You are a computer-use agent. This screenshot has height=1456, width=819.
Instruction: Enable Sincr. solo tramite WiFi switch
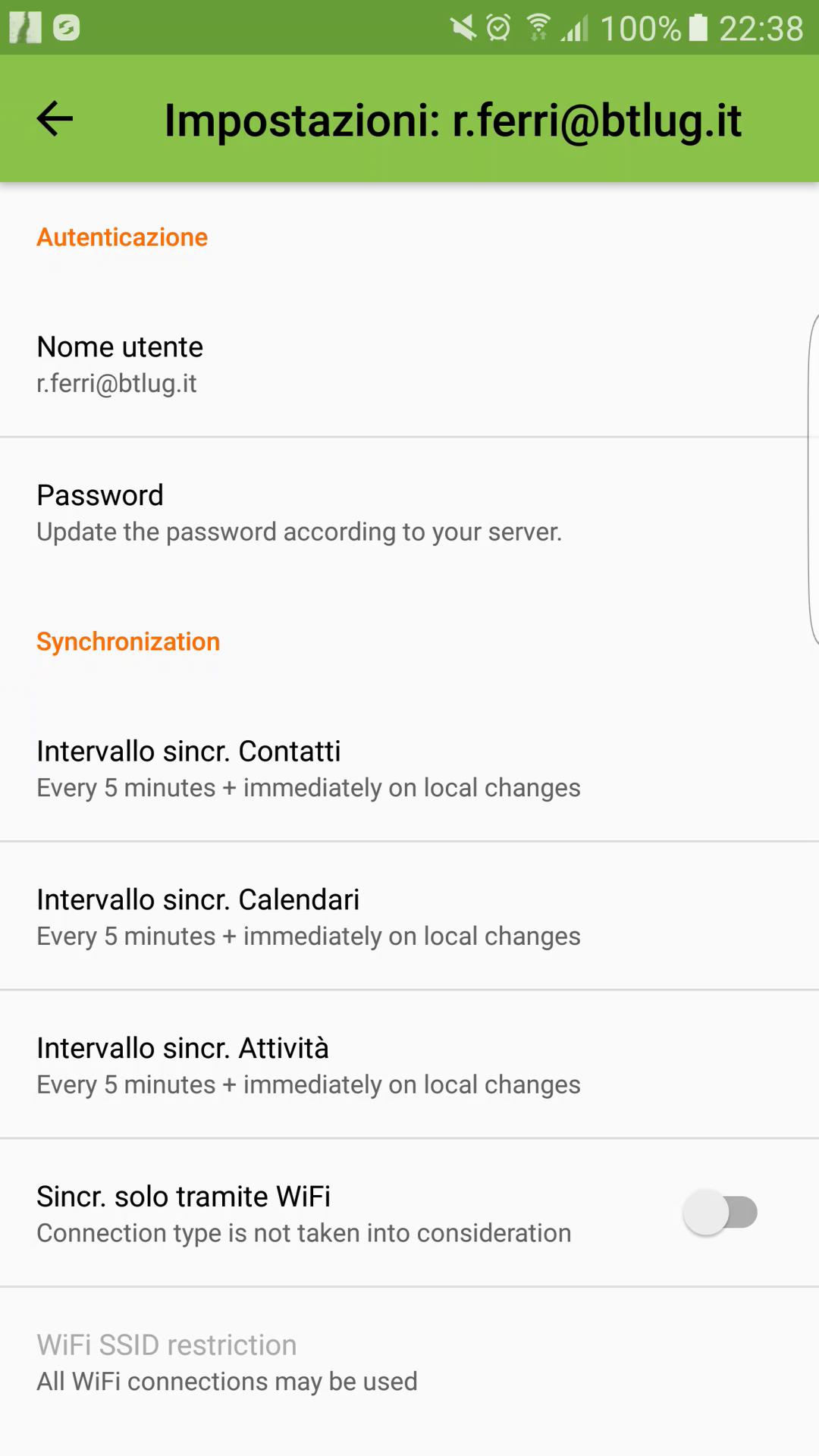coord(720,1212)
